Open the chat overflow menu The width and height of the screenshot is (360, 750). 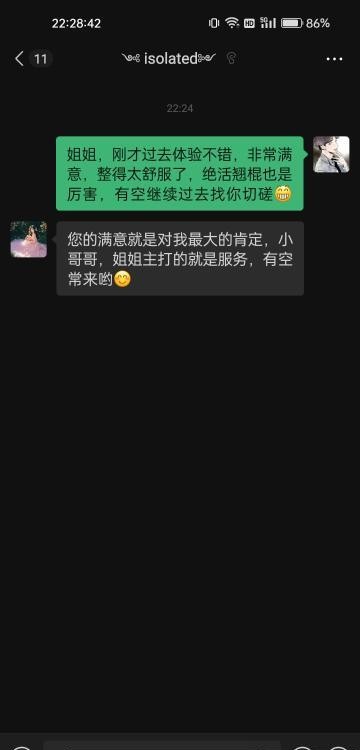tap(334, 59)
